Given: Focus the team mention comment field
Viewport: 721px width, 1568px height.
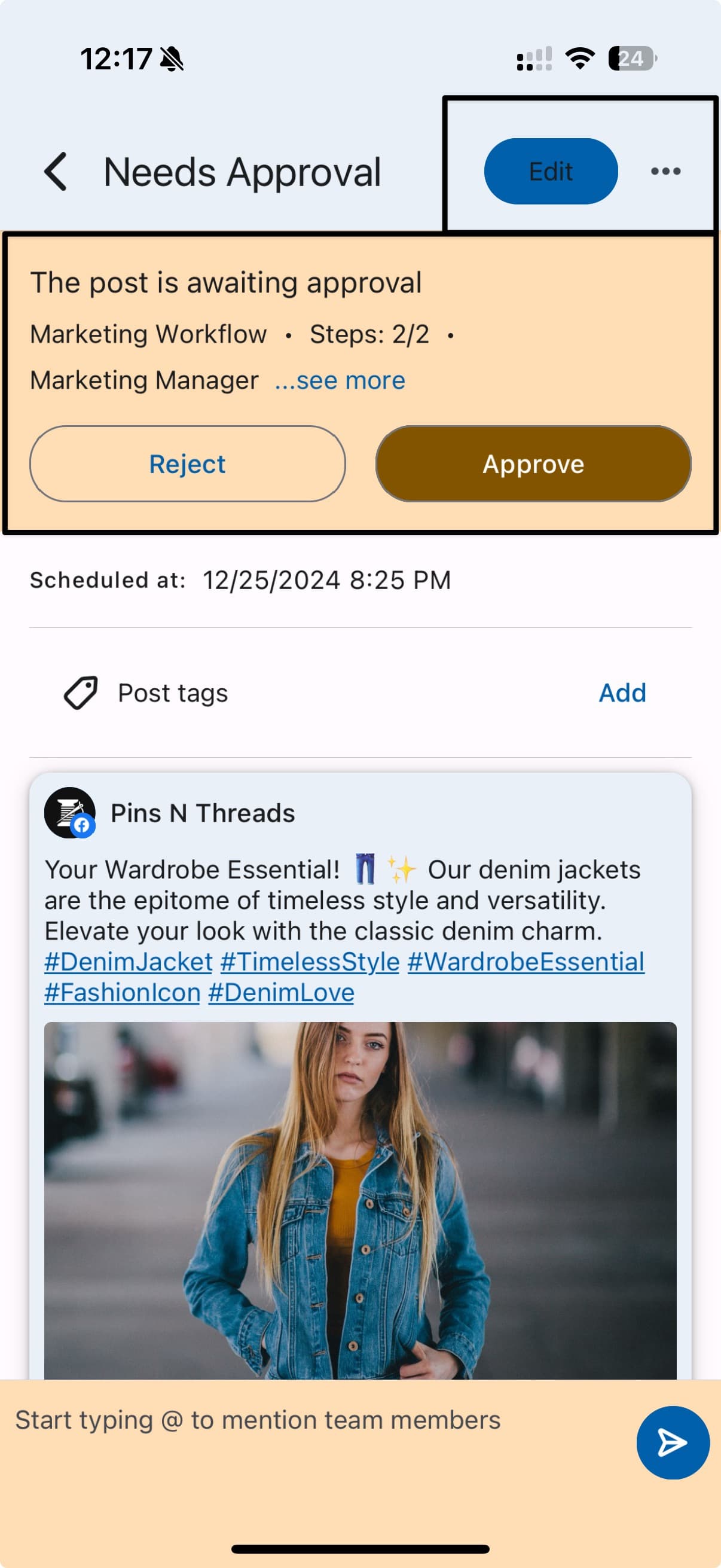Looking at the screenshot, I should pos(304,1421).
